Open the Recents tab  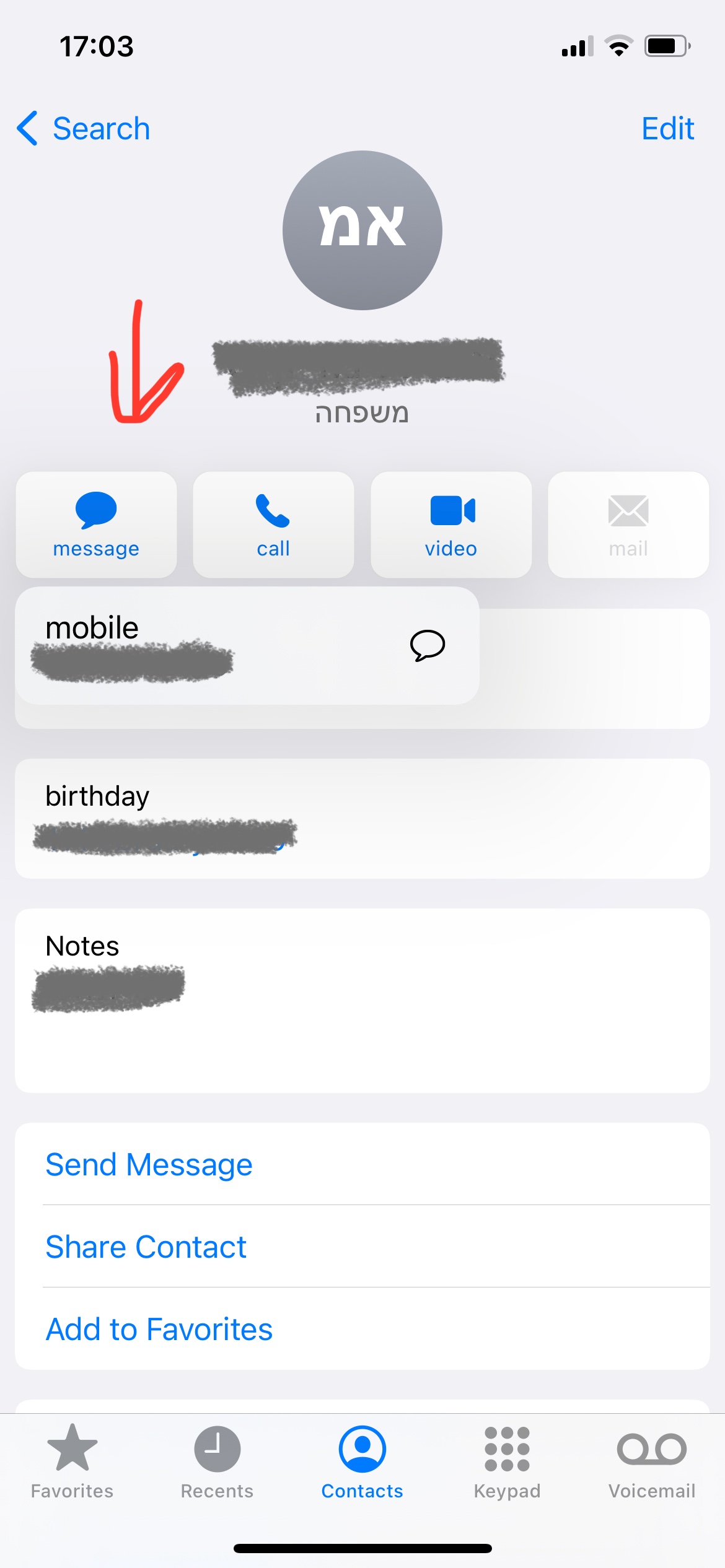tap(217, 1461)
